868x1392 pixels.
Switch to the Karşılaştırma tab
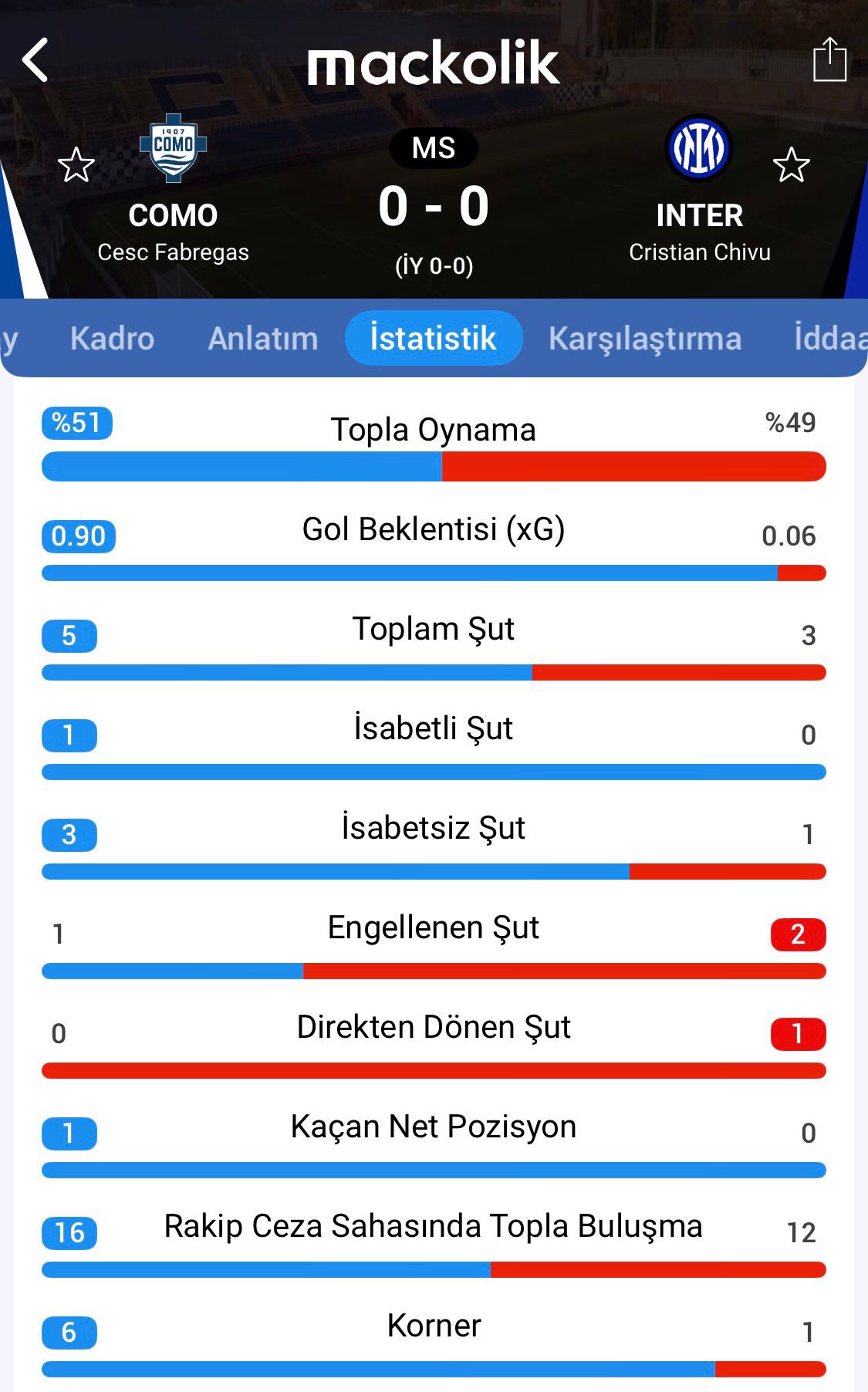coord(644,339)
